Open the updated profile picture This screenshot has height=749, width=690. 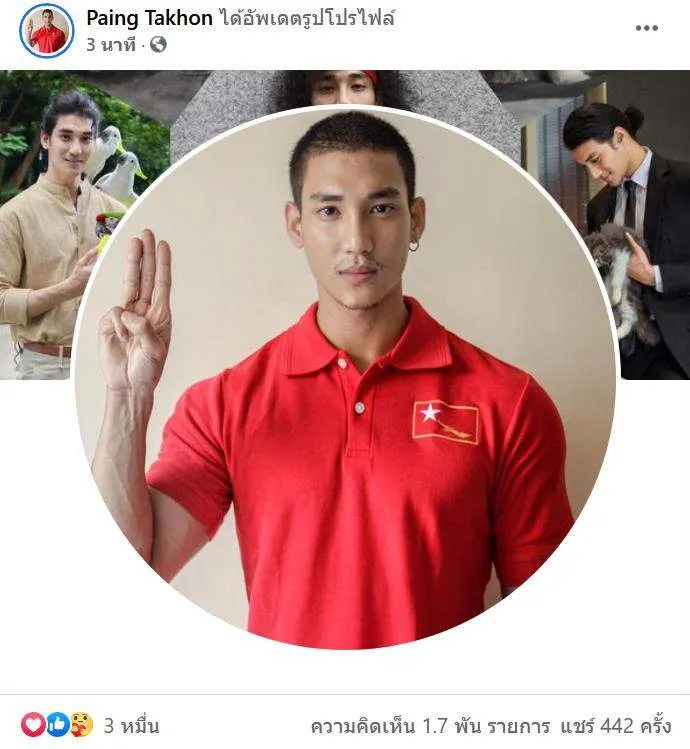click(345, 380)
